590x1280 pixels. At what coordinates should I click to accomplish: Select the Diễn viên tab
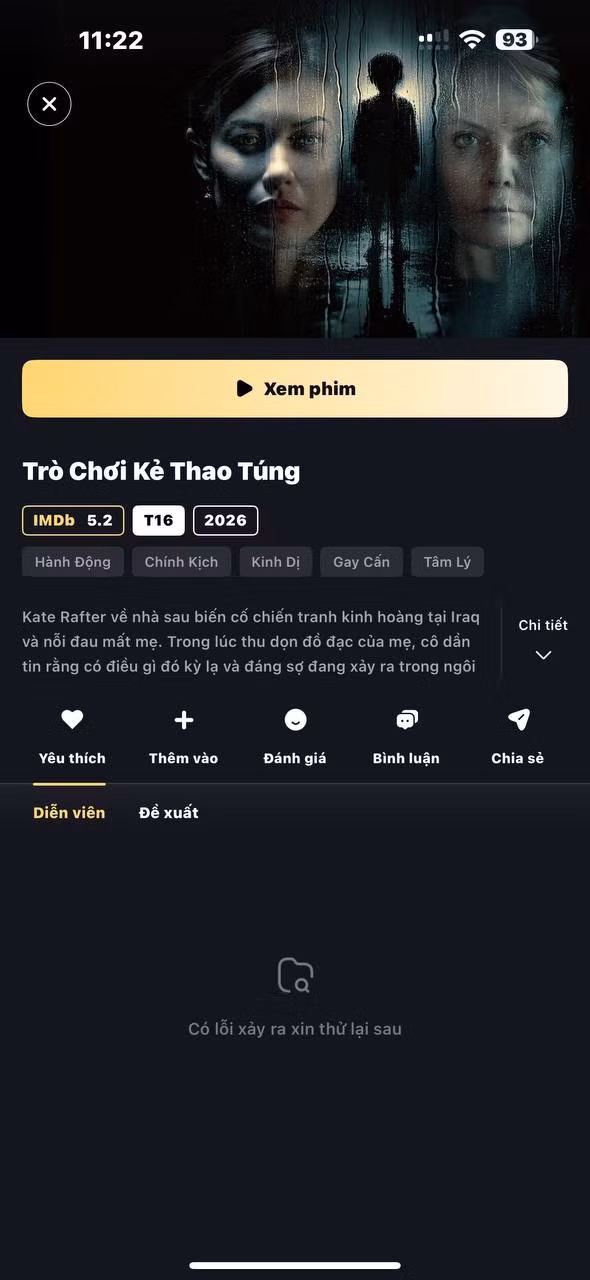[x=69, y=813]
